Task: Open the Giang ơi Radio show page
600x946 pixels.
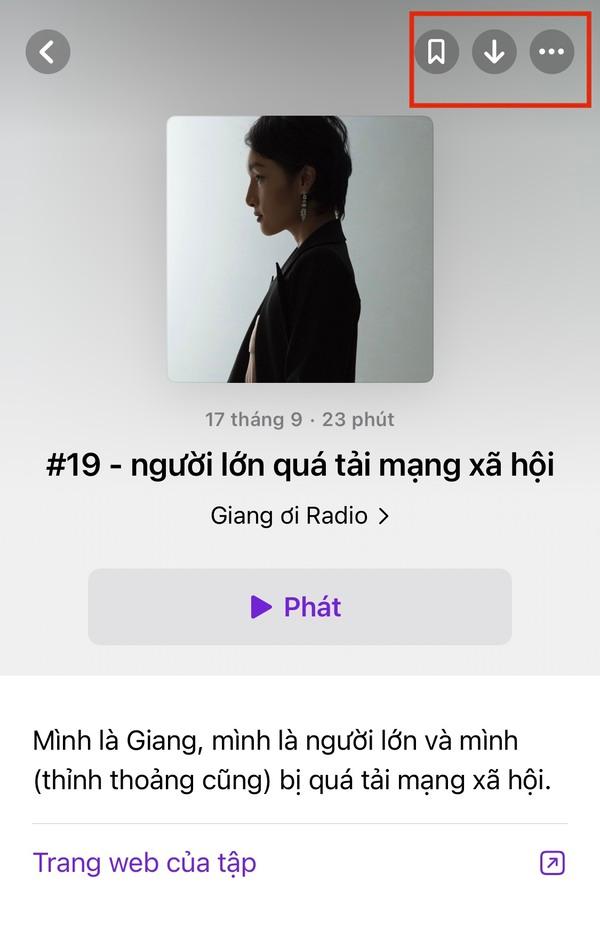Action: pos(299,516)
